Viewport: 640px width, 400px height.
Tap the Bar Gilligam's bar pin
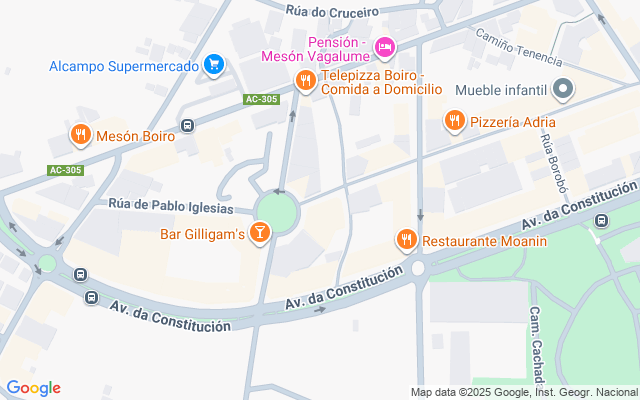[x=260, y=234]
